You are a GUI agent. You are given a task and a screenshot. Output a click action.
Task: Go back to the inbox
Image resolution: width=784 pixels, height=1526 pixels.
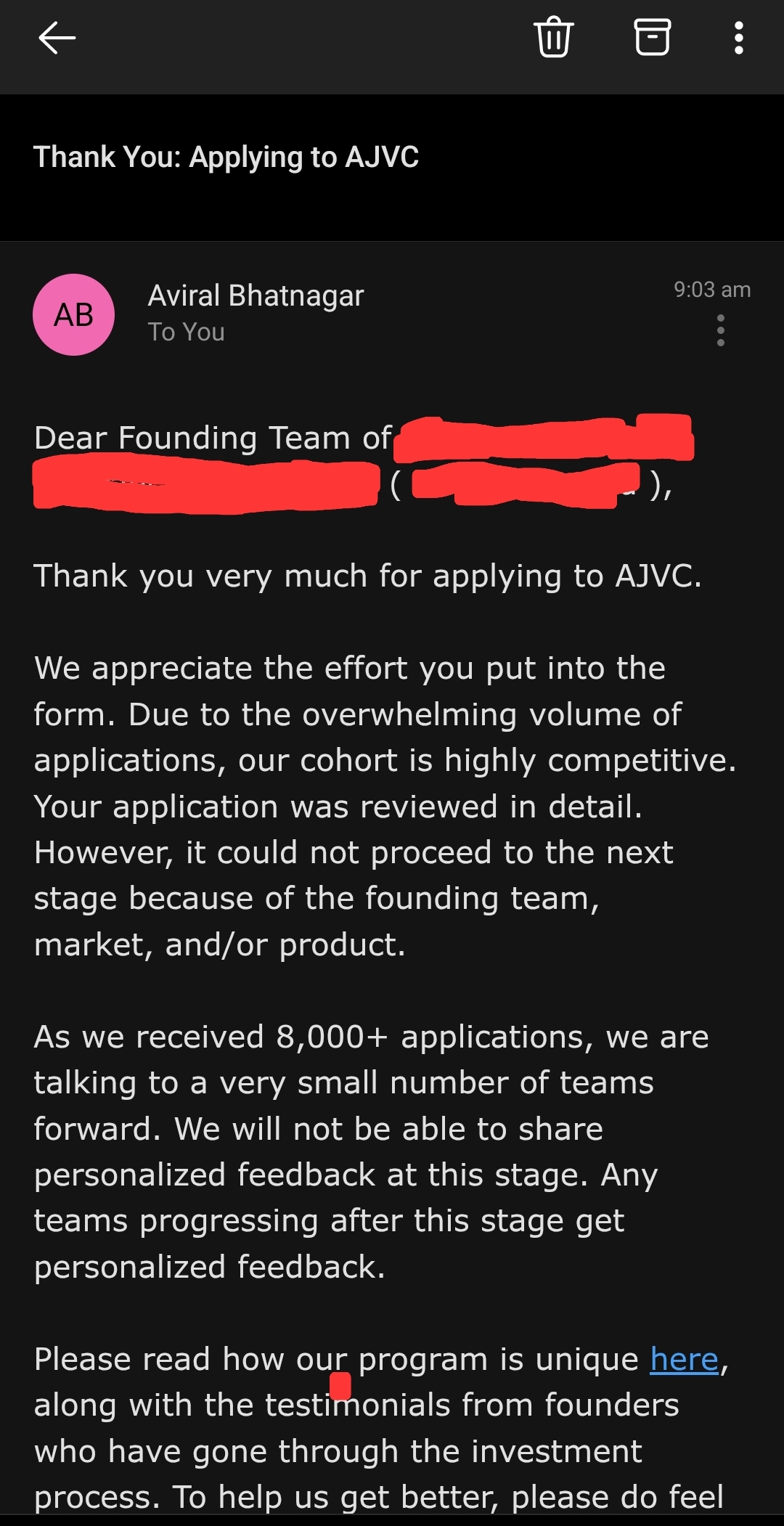(x=57, y=38)
